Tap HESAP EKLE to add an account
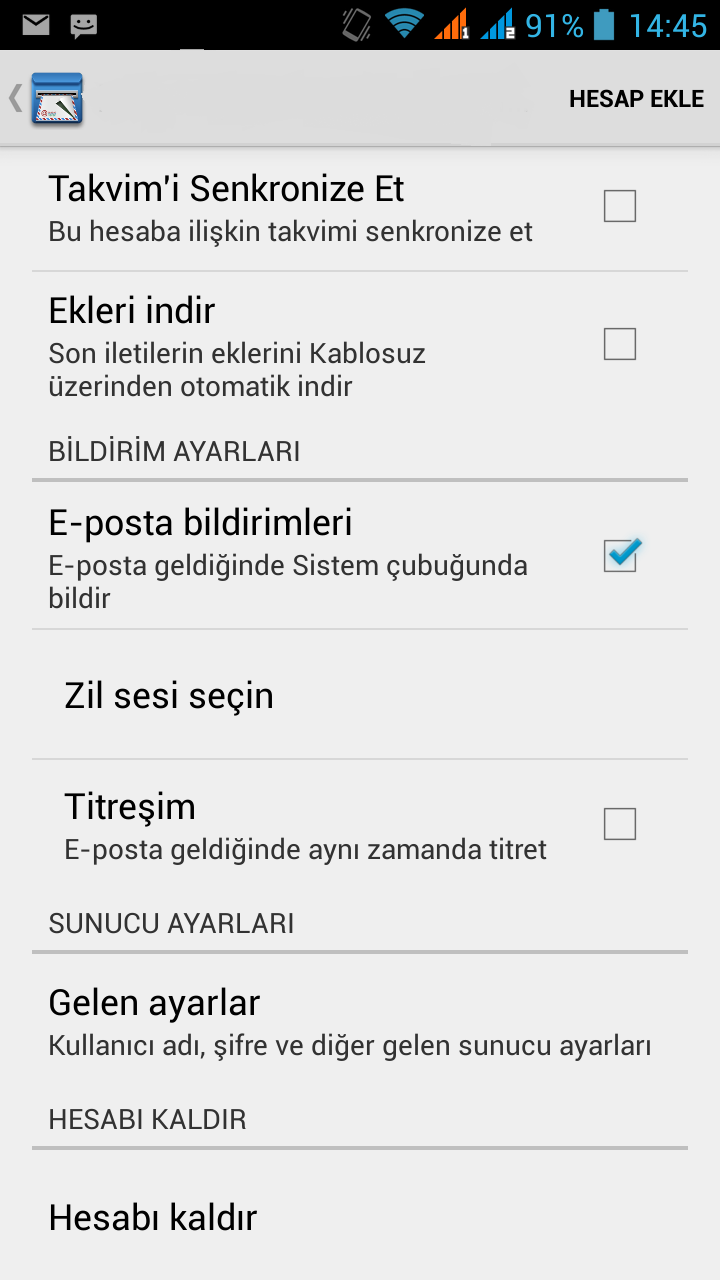This screenshot has height=1280, width=720. (x=636, y=99)
